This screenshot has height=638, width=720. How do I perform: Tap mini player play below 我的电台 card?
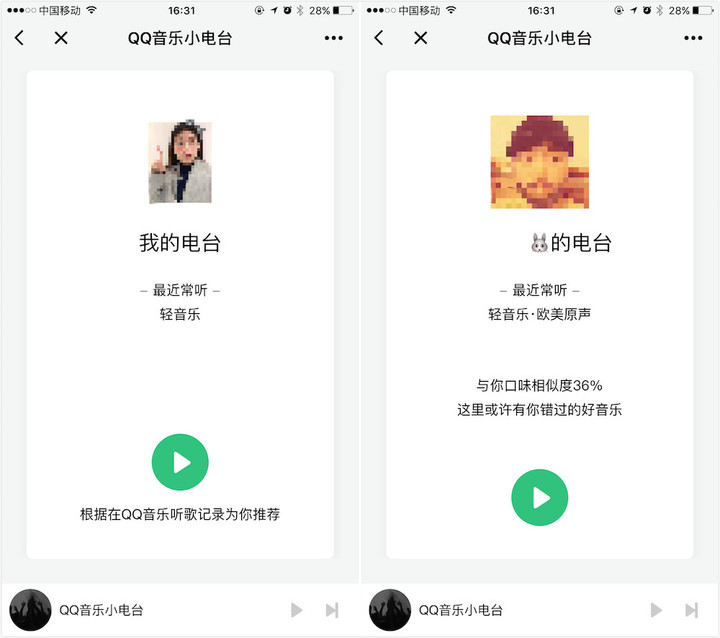point(296,610)
